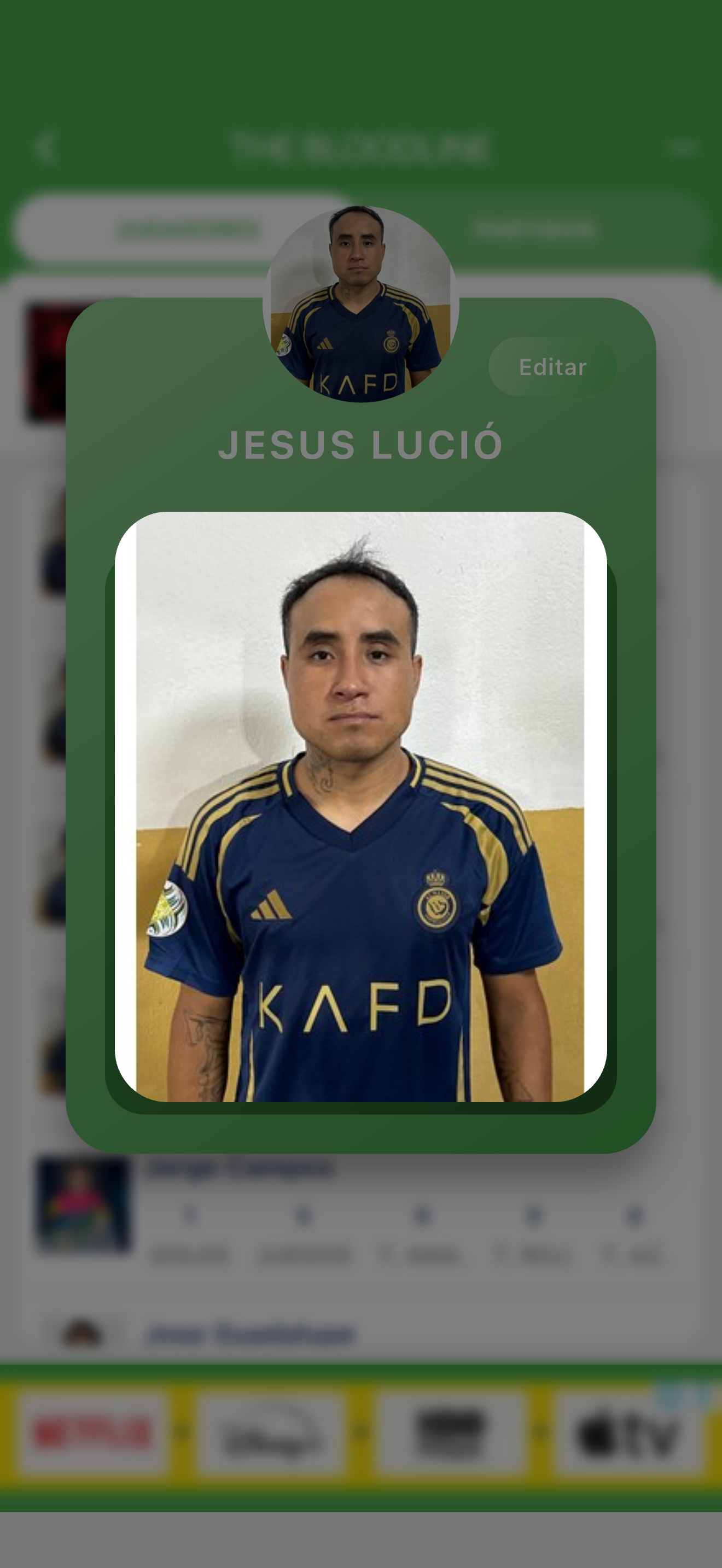Tap the Editar button
Image resolution: width=722 pixels, height=1568 pixels.
[x=552, y=367]
